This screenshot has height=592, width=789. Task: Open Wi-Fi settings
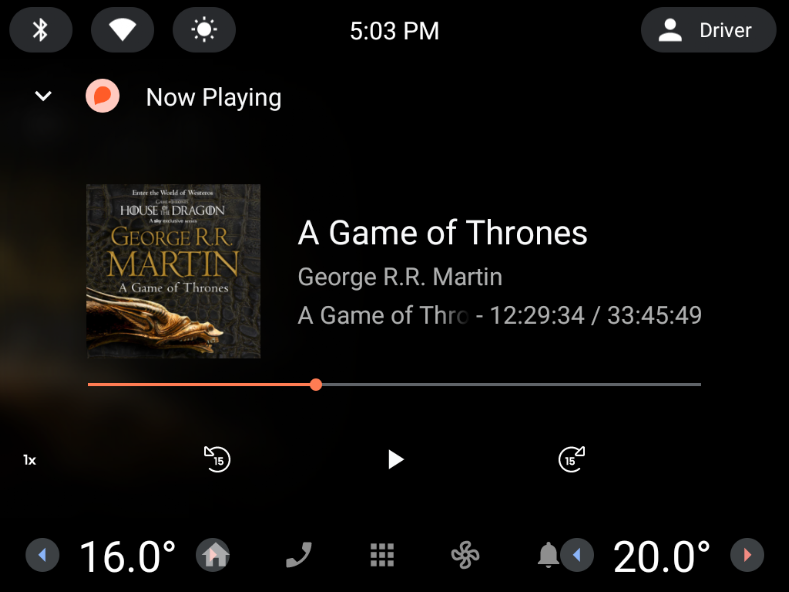point(122,31)
